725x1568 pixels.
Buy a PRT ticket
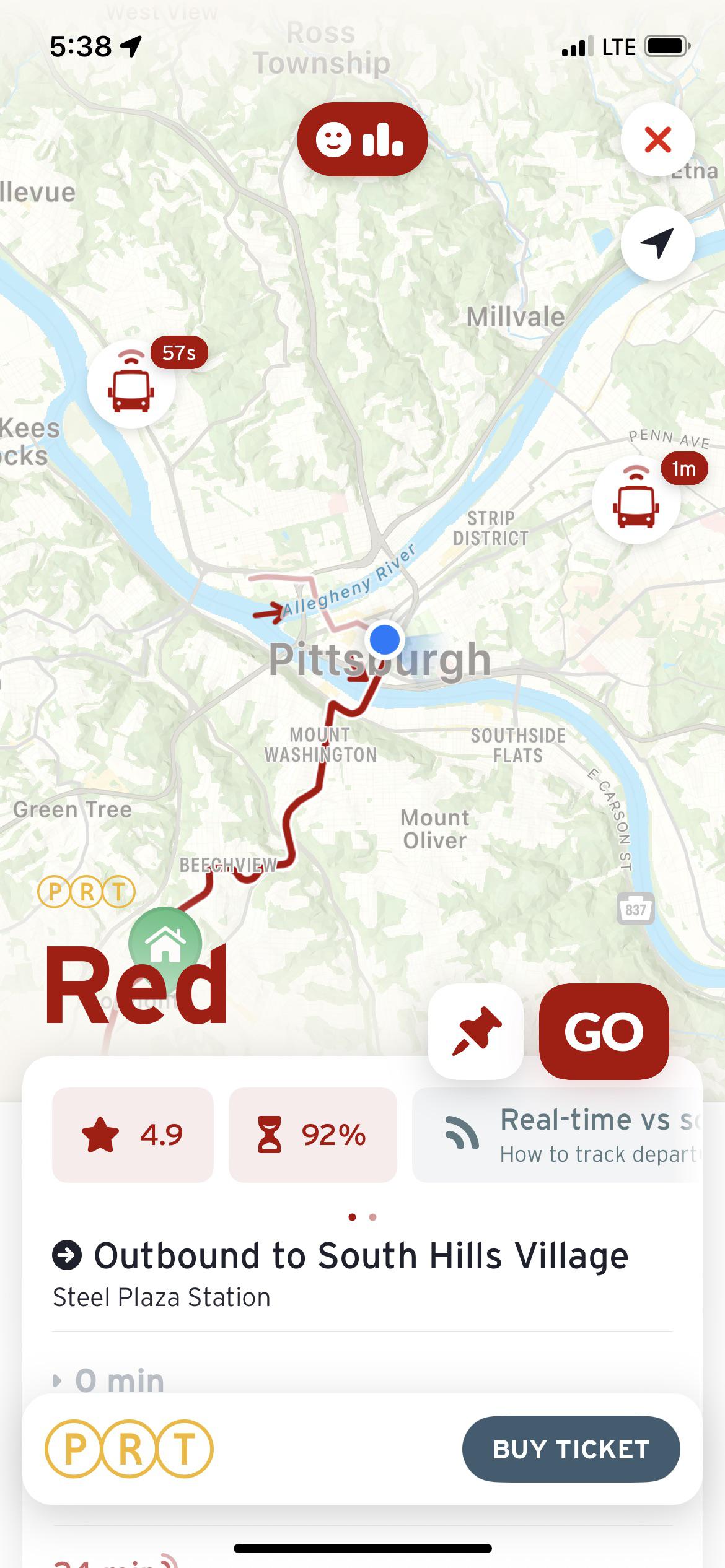pyautogui.click(x=571, y=1449)
